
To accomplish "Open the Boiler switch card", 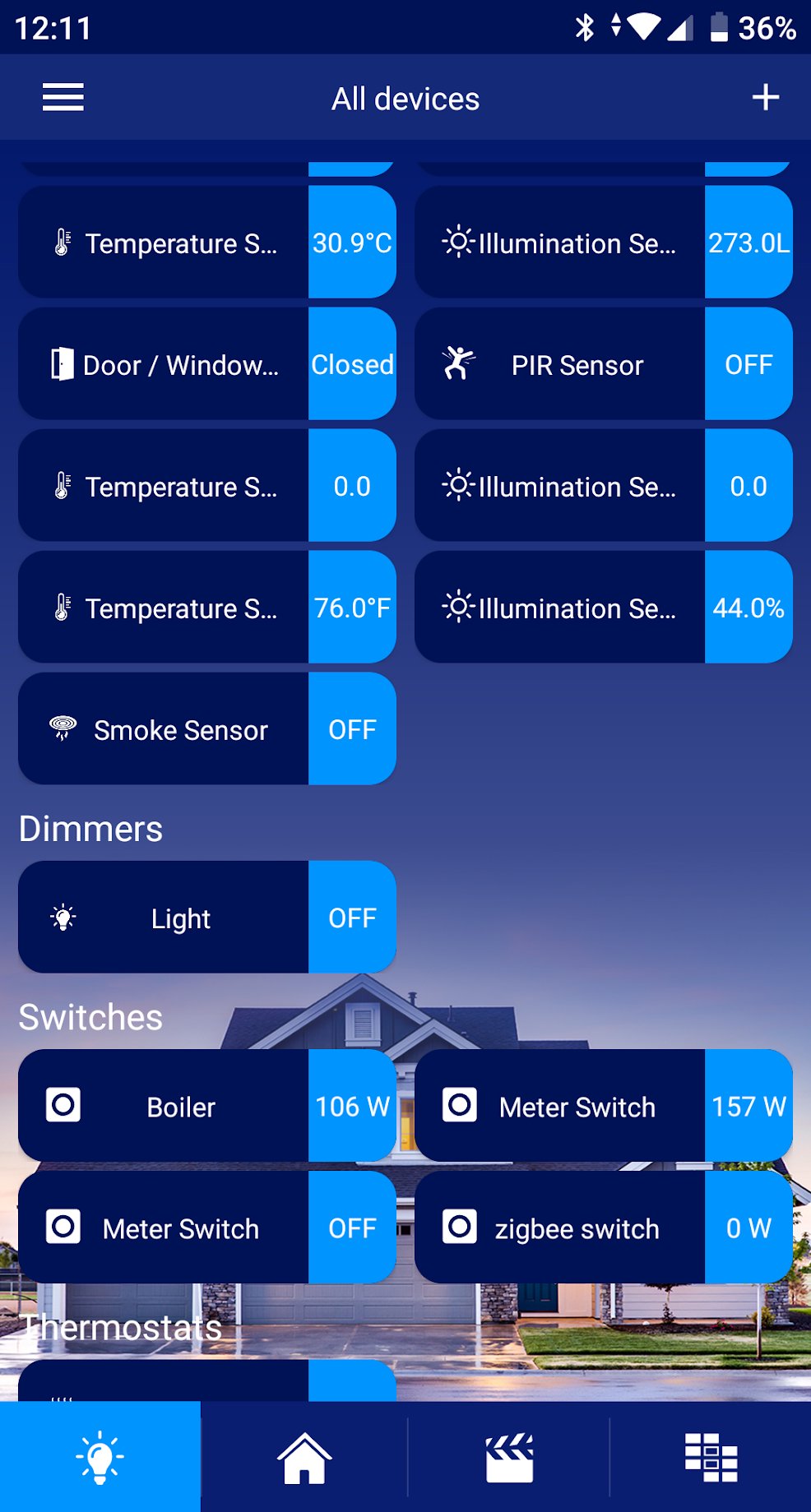I will coord(164,1106).
